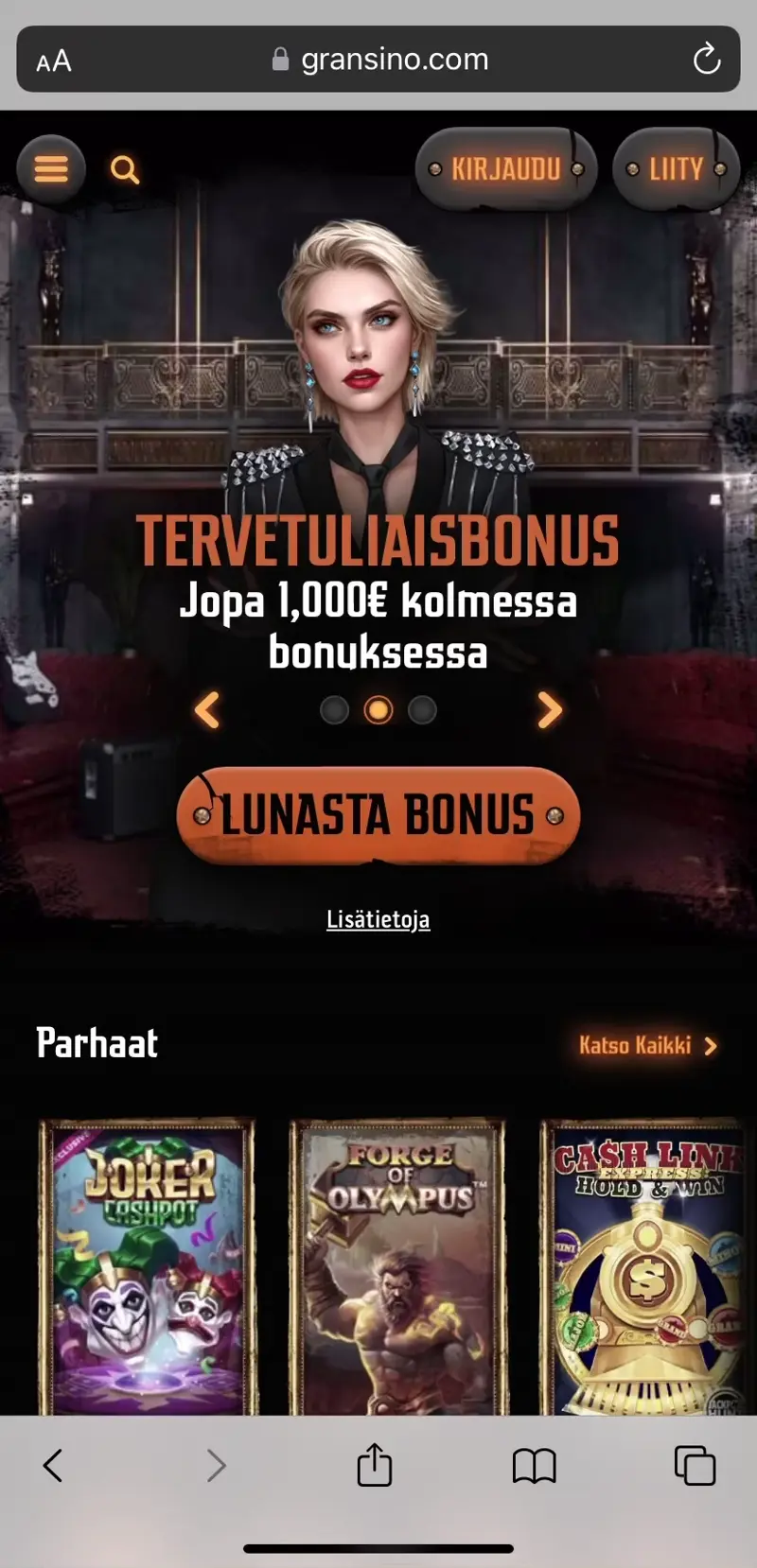Open the Joker Cashpot game
757x1568 pixels.
coord(147,1267)
